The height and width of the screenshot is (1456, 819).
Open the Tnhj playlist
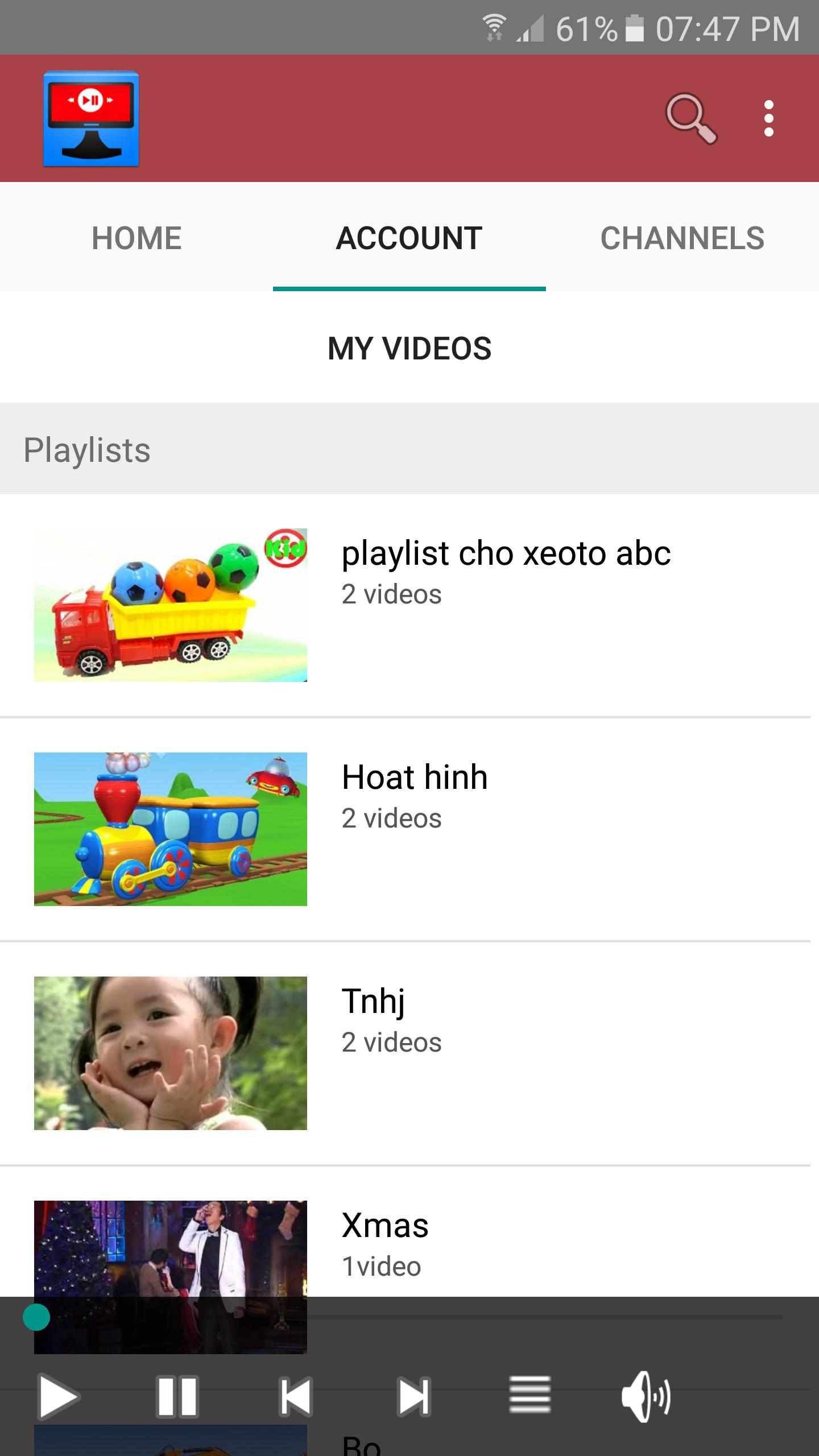pyautogui.click(x=409, y=1053)
